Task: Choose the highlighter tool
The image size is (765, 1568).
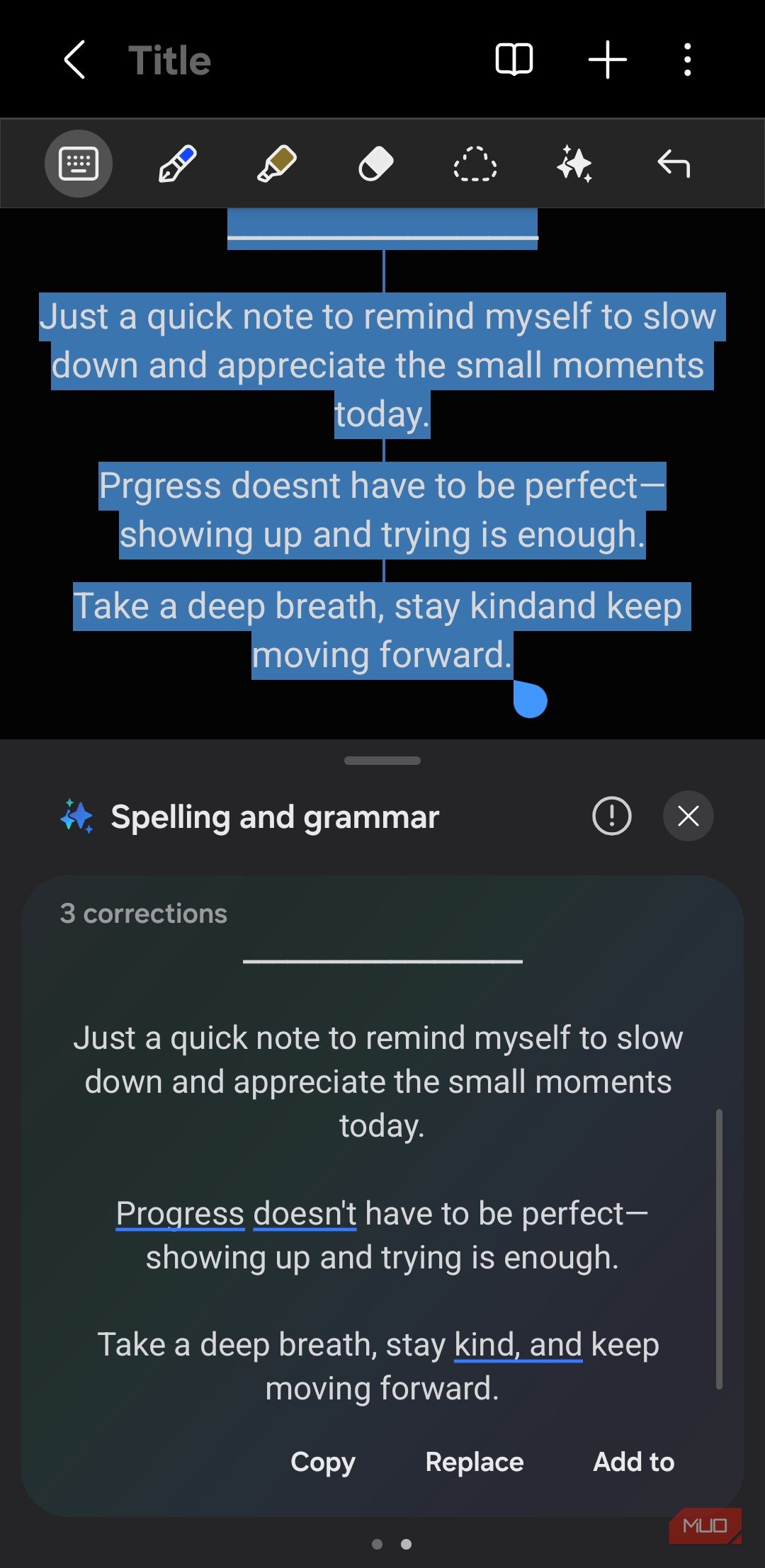Action: (x=276, y=164)
